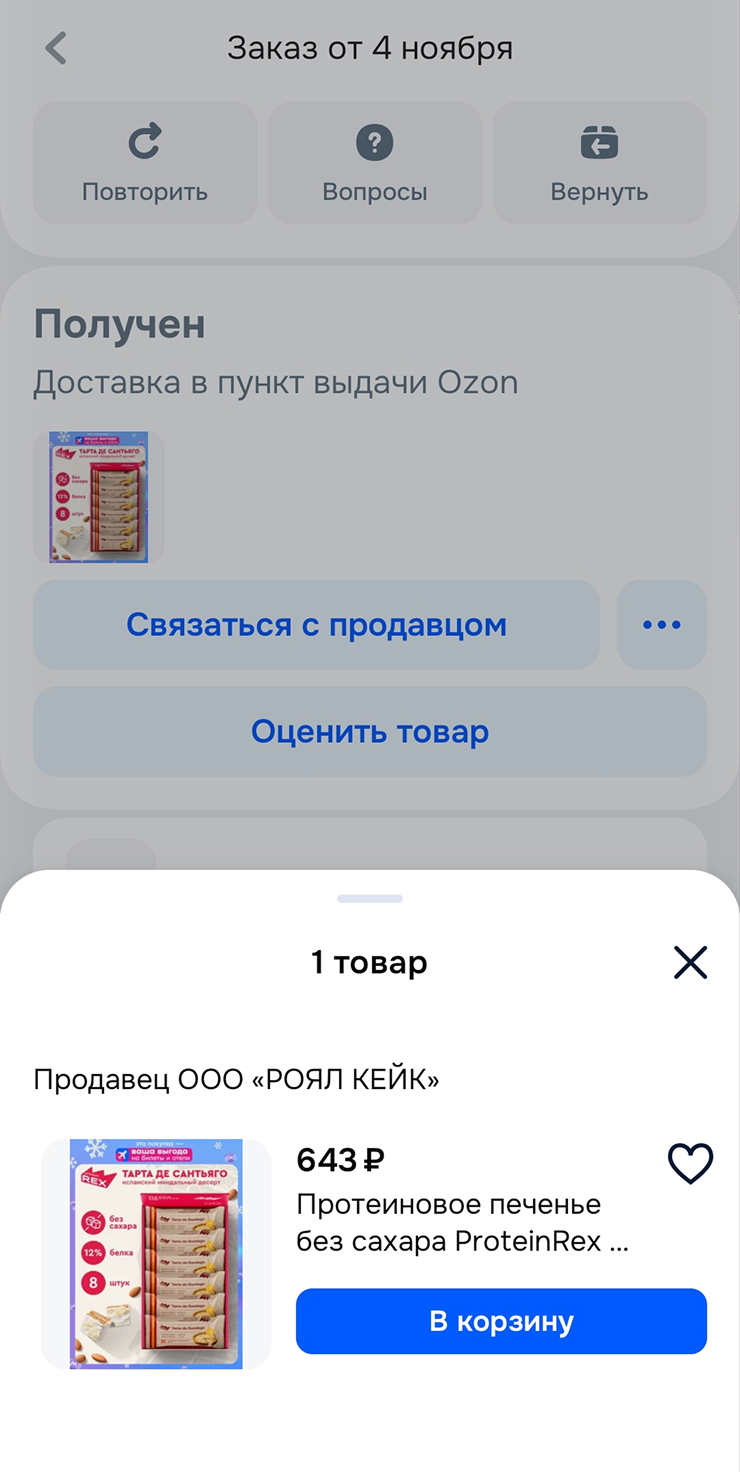
Task: Close the 1 товар bottom sheet
Action: click(690, 962)
